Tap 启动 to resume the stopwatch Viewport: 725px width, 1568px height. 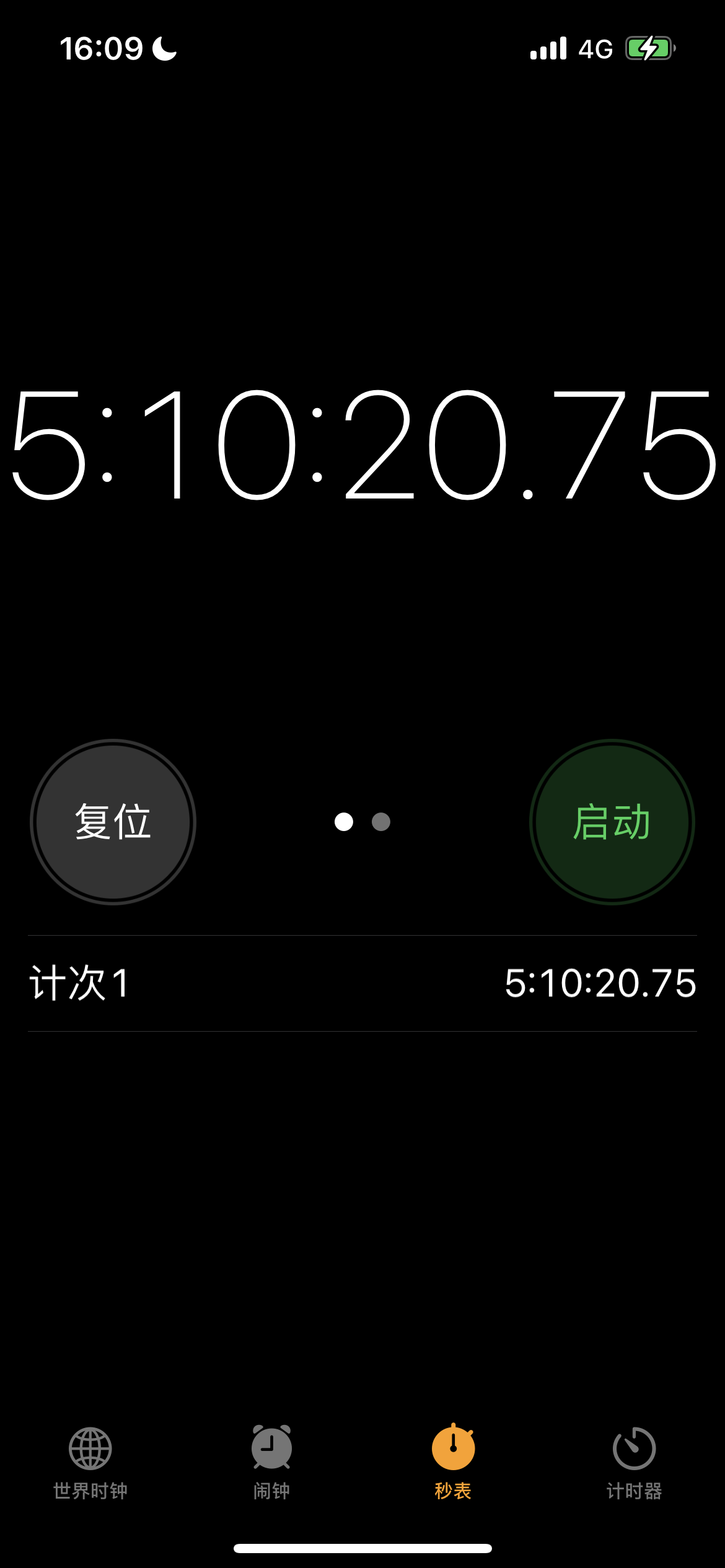[x=612, y=822]
